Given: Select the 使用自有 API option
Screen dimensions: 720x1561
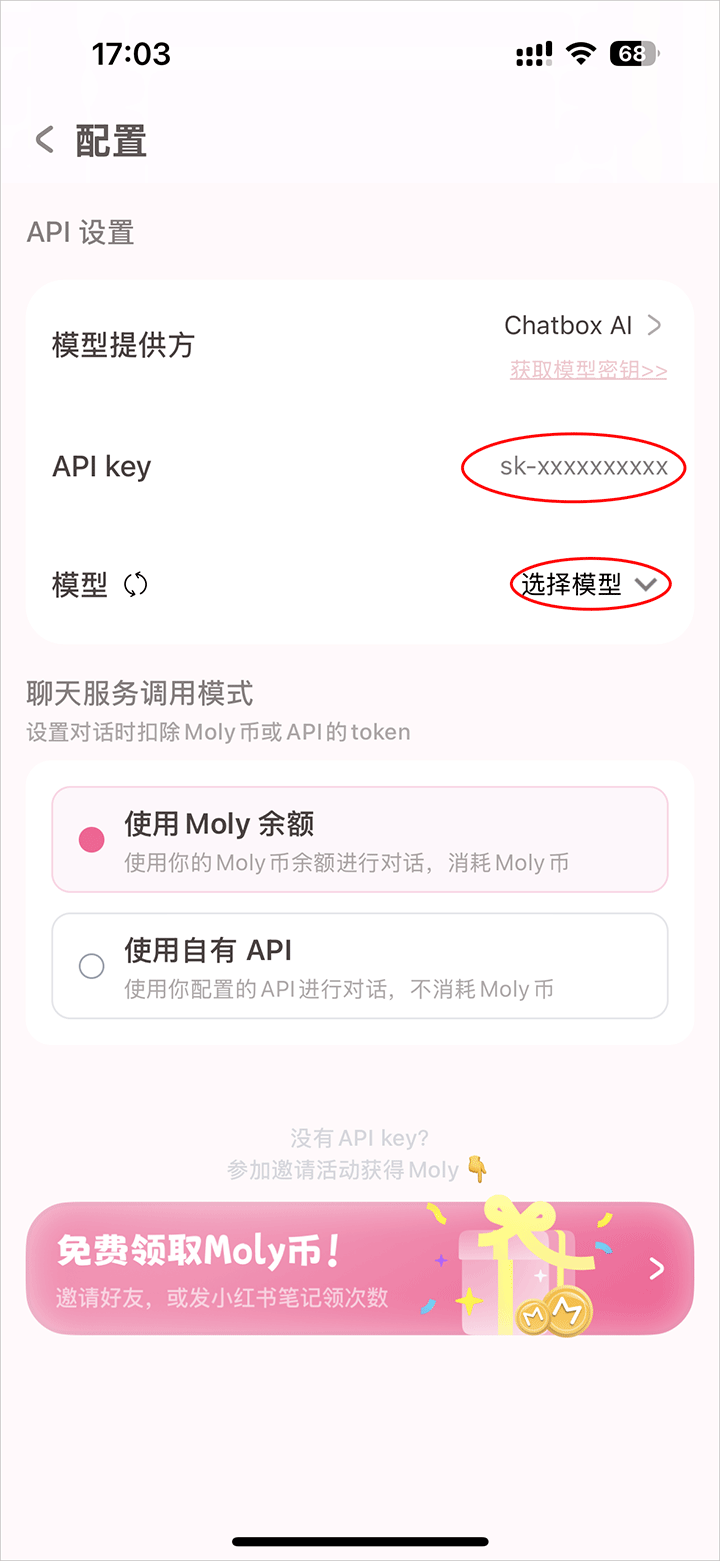Looking at the screenshot, I should pyautogui.click(x=359, y=966).
